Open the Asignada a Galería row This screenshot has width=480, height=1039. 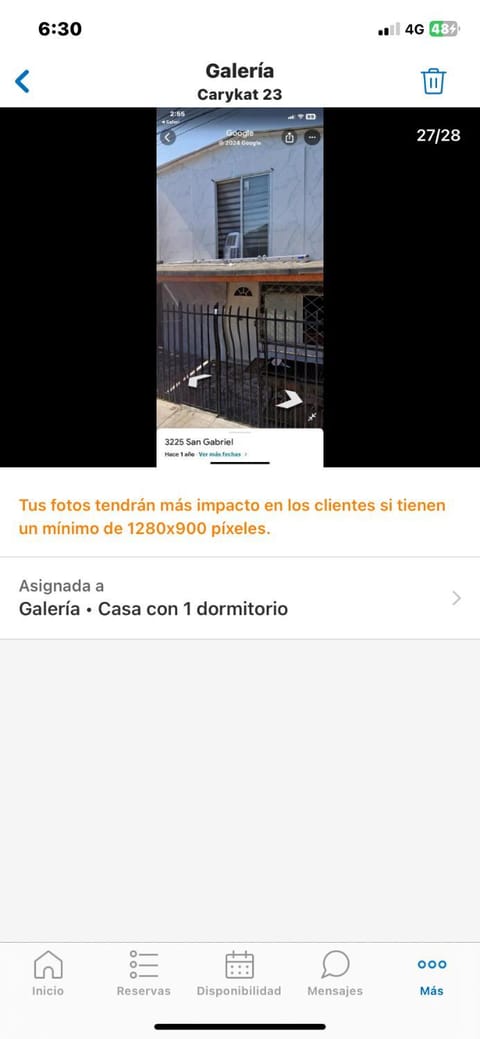[240, 598]
